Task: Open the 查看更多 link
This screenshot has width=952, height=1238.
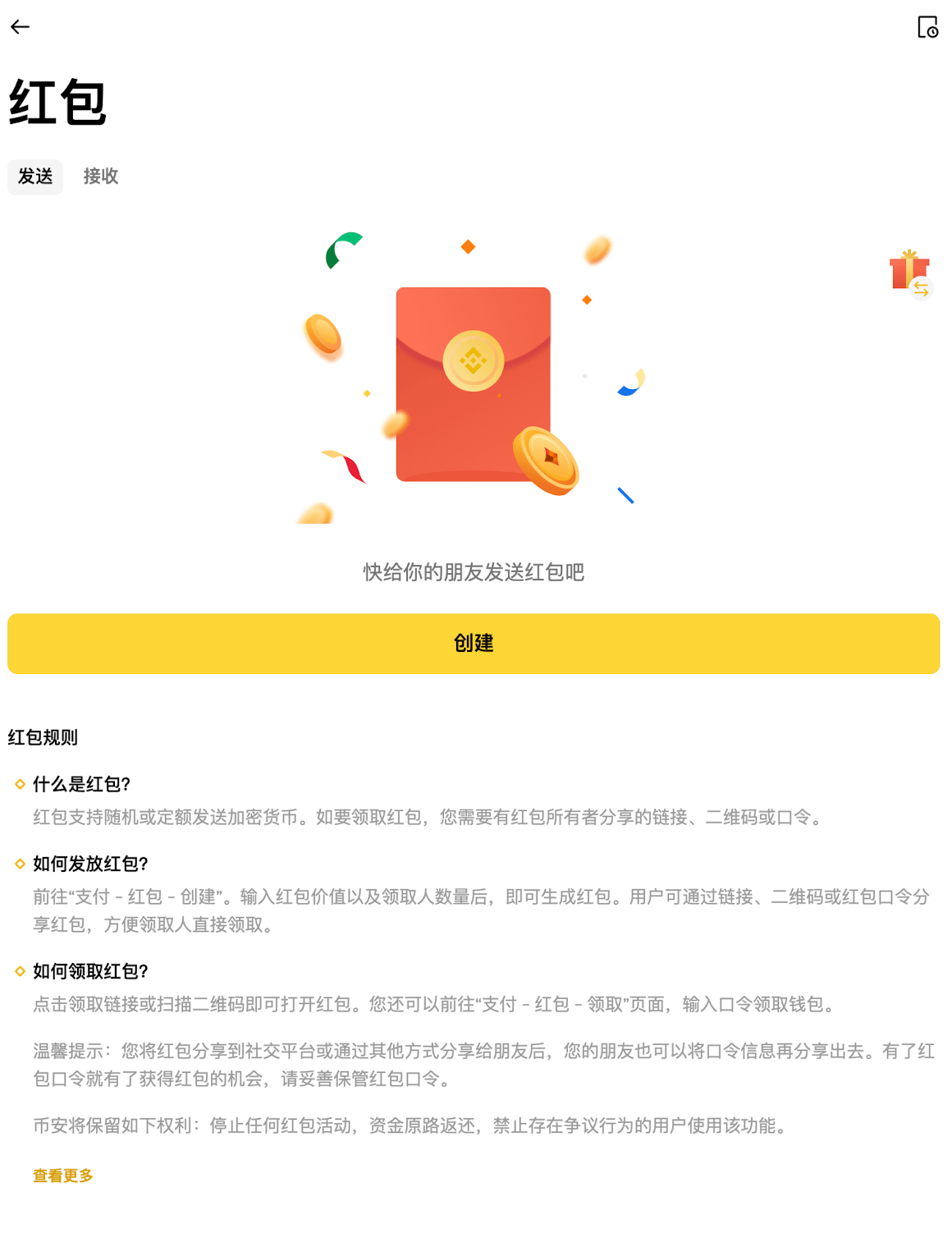Action: 62,1175
